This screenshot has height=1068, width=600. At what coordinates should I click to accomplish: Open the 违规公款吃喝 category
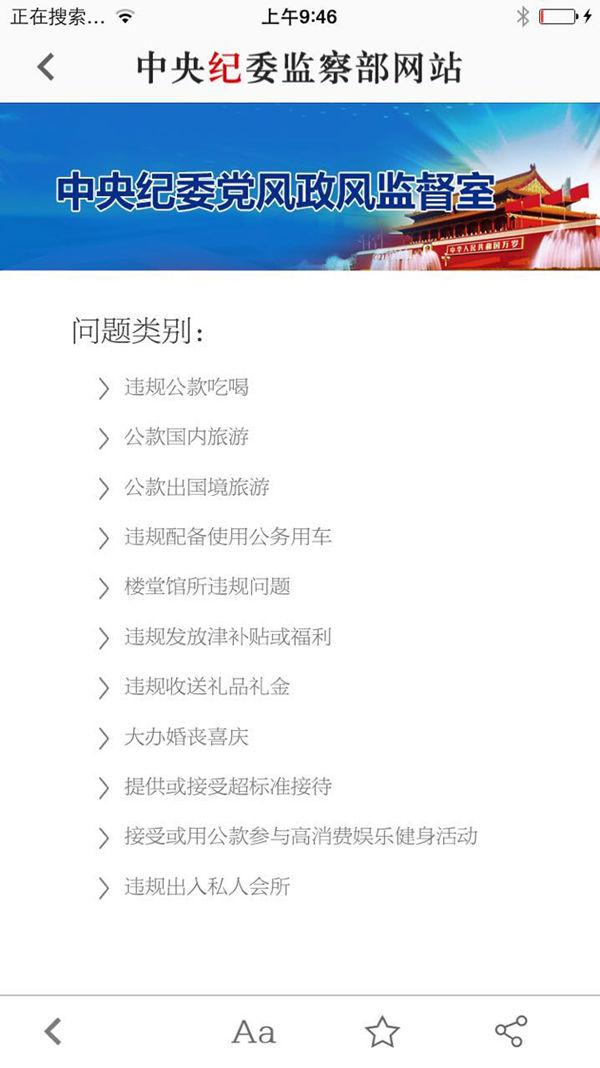(186, 387)
